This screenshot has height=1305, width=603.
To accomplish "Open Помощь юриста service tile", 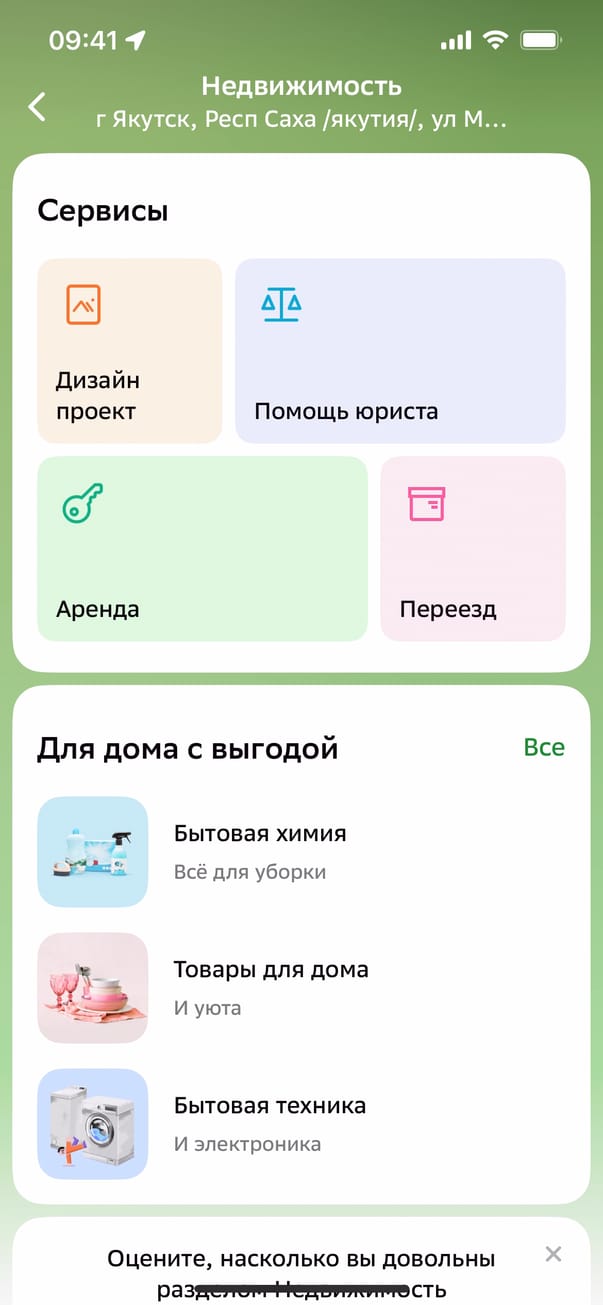I will (x=400, y=350).
